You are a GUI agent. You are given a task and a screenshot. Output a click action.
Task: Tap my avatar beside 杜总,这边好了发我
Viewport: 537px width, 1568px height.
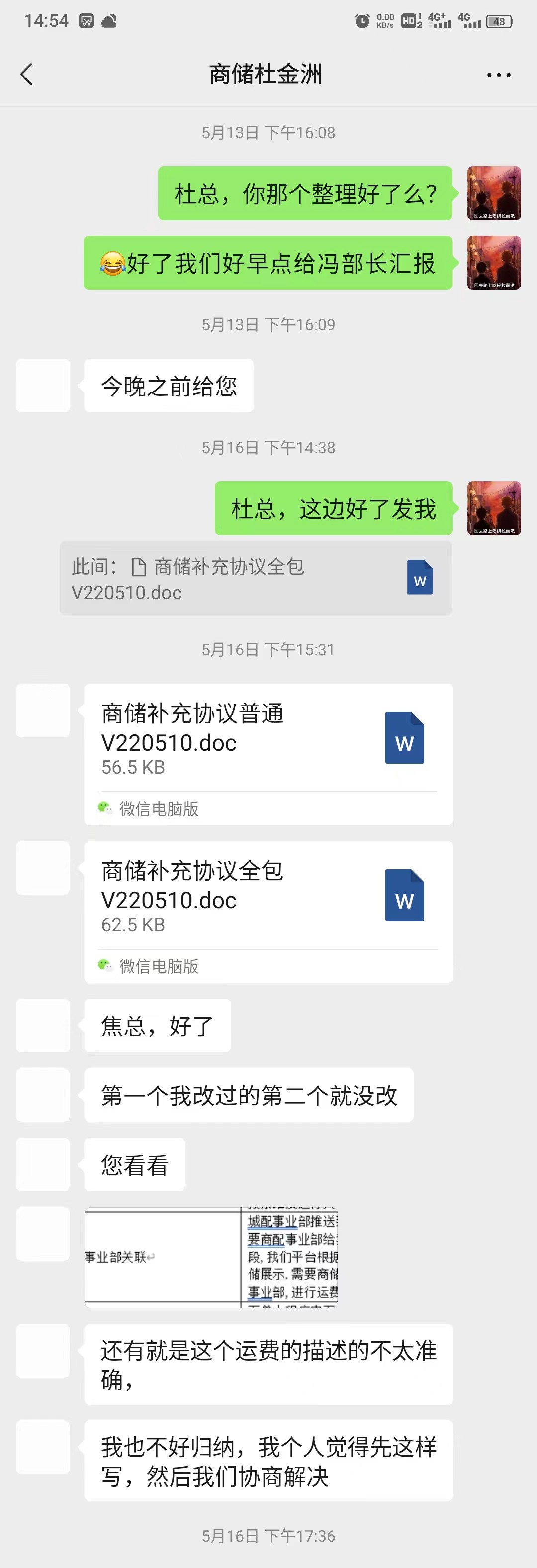coord(494,508)
